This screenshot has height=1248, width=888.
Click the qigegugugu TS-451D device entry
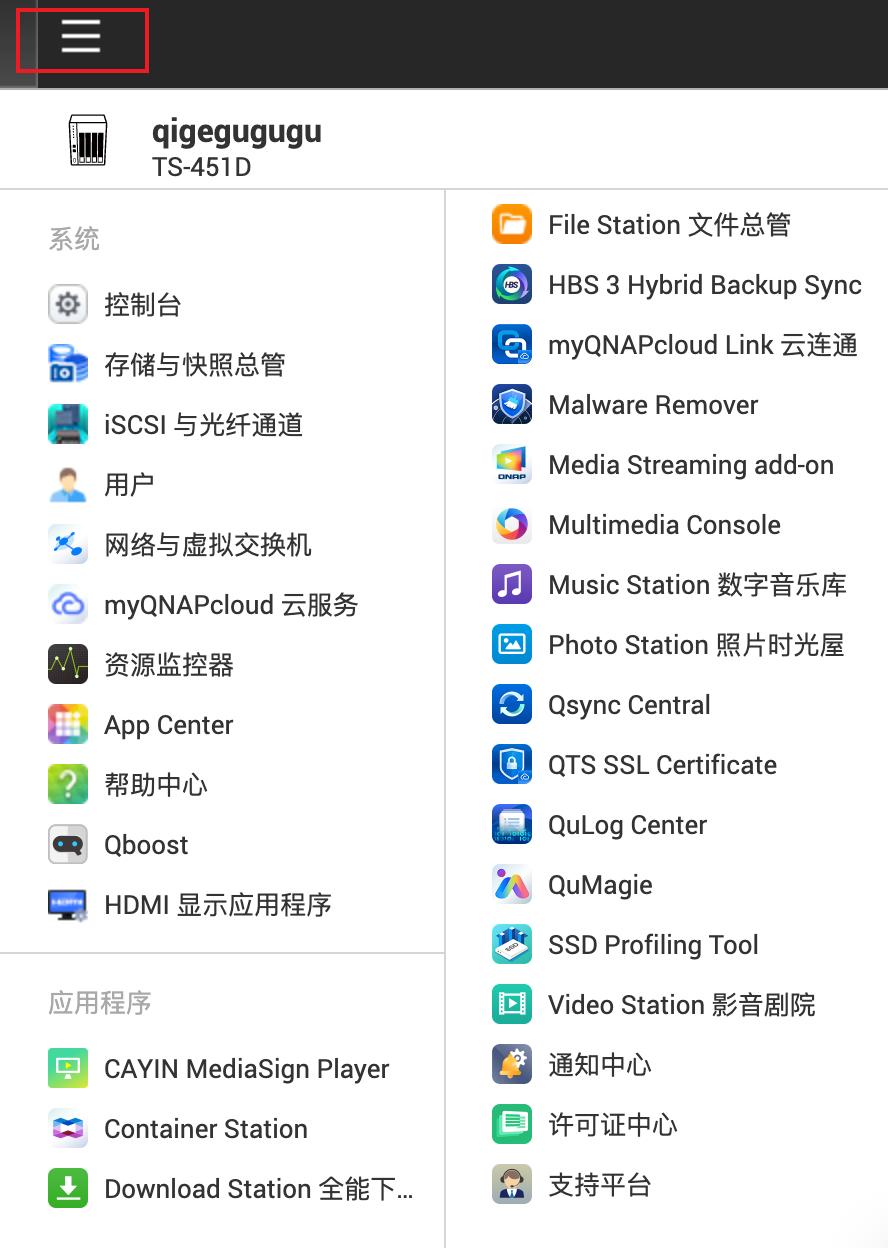pyautogui.click(x=237, y=140)
